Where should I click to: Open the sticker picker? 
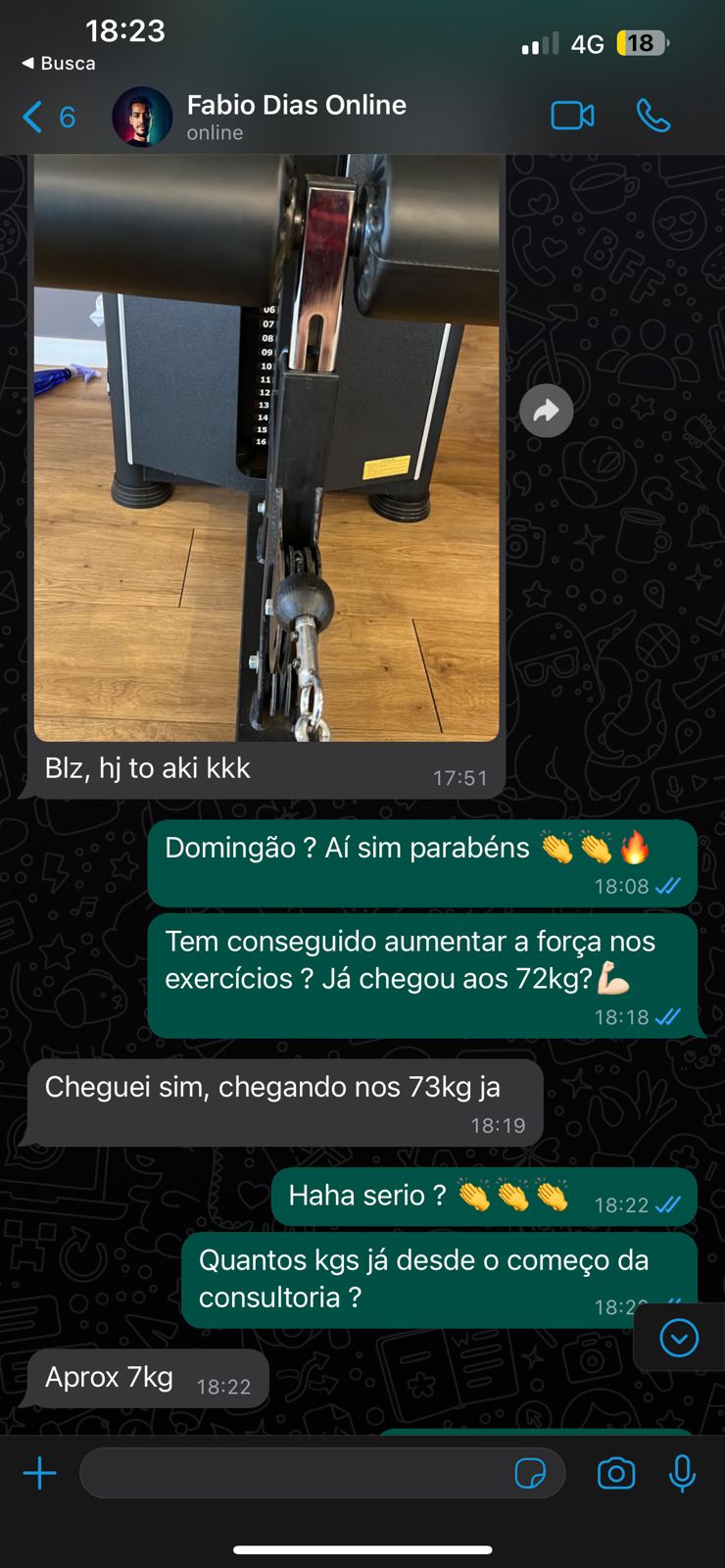[x=530, y=1473]
